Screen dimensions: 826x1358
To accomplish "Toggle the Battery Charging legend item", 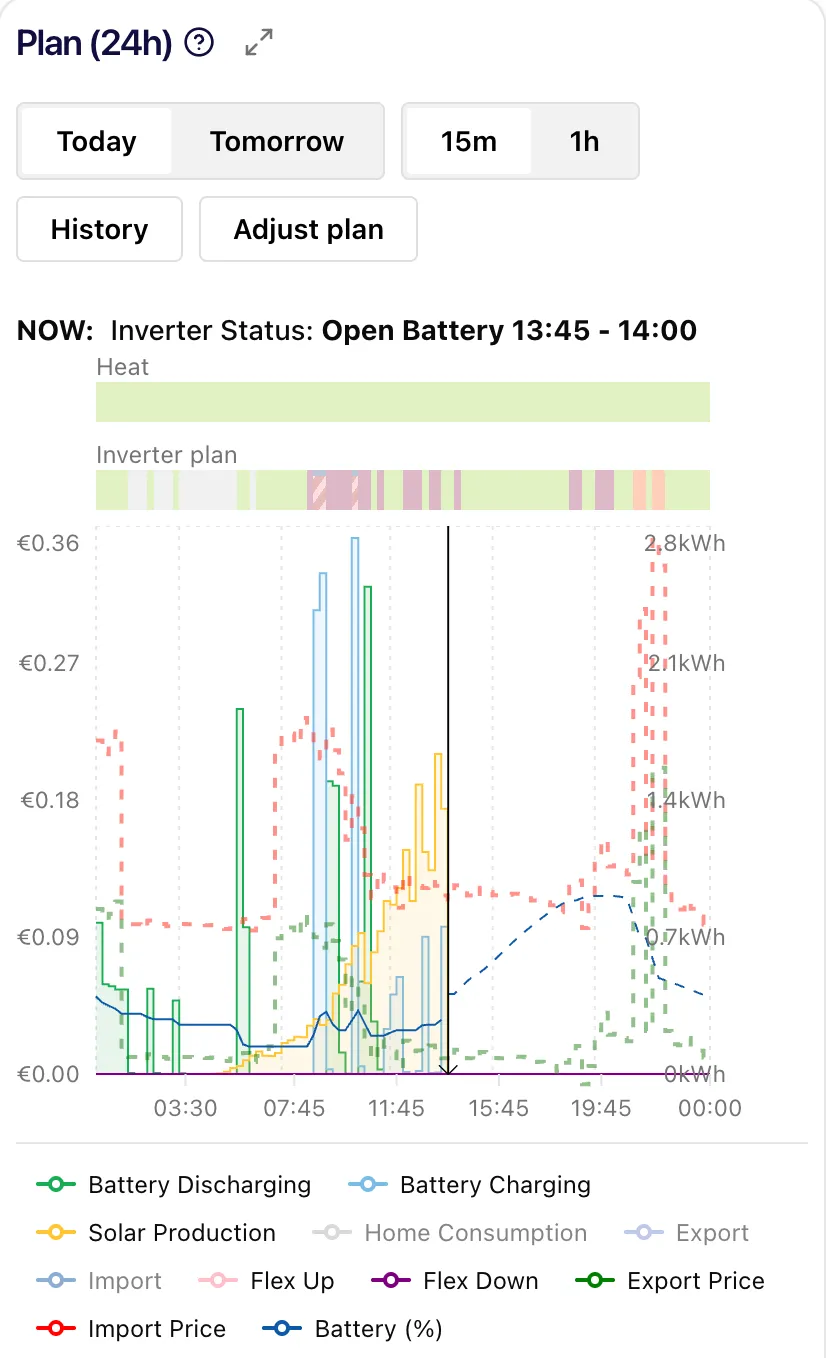I will pos(469,1185).
